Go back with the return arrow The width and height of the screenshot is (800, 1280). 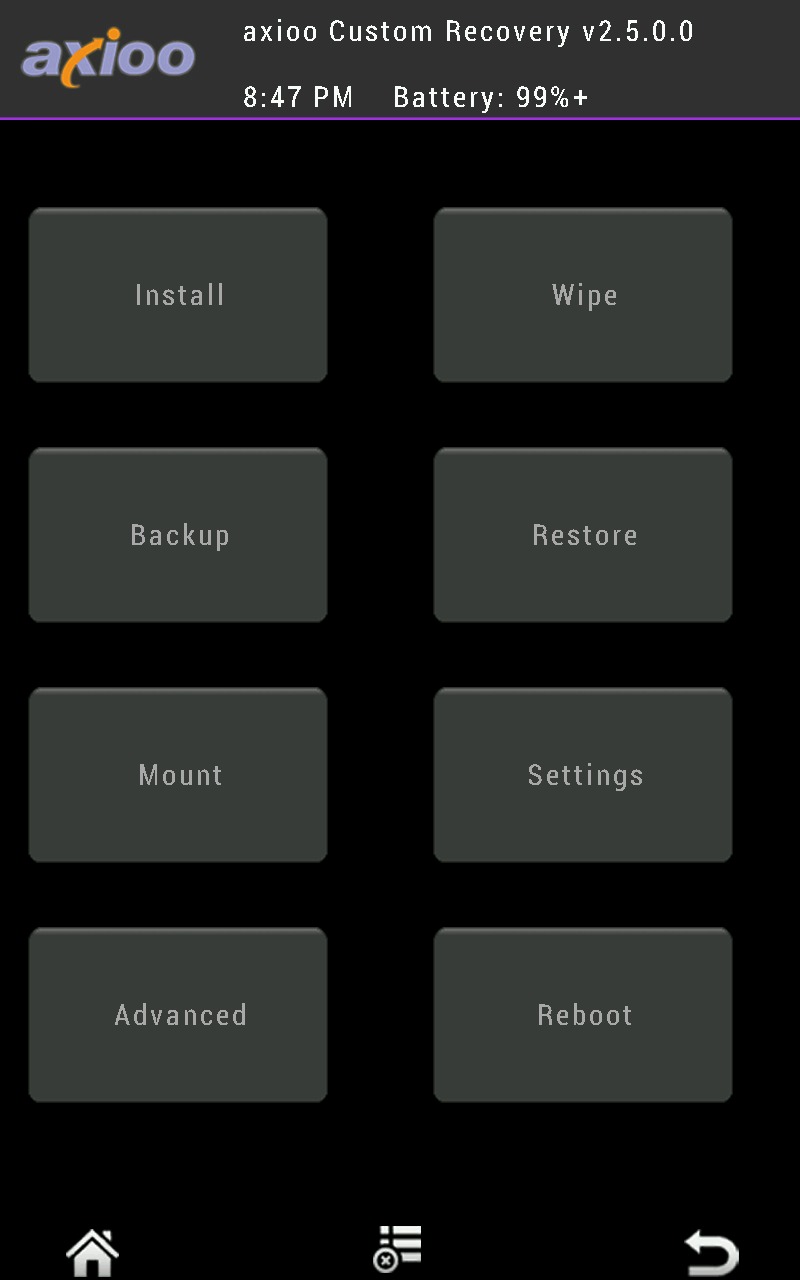(711, 1252)
